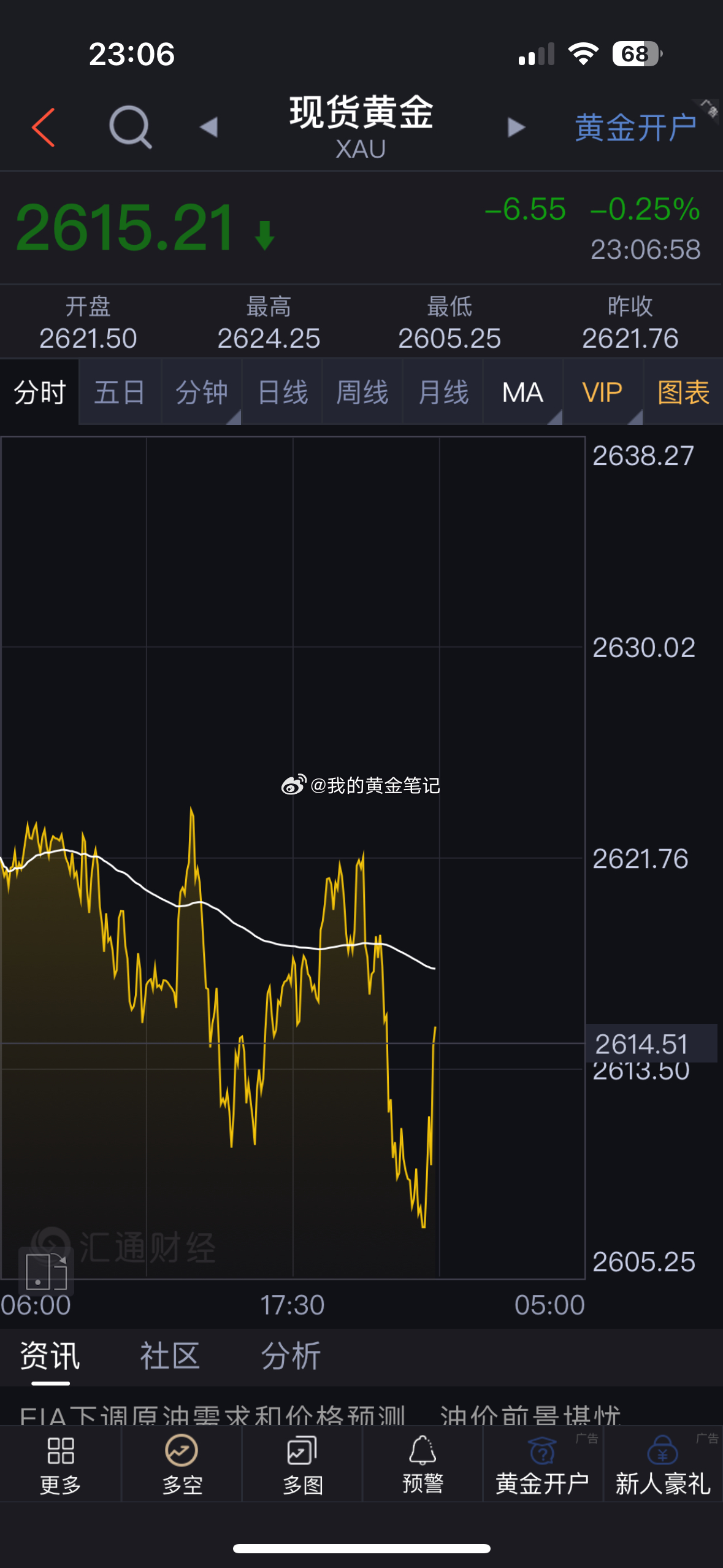Image resolution: width=723 pixels, height=1568 pixels.
Task: Open the MA indicator options
Action: click(x=523, y=392)
